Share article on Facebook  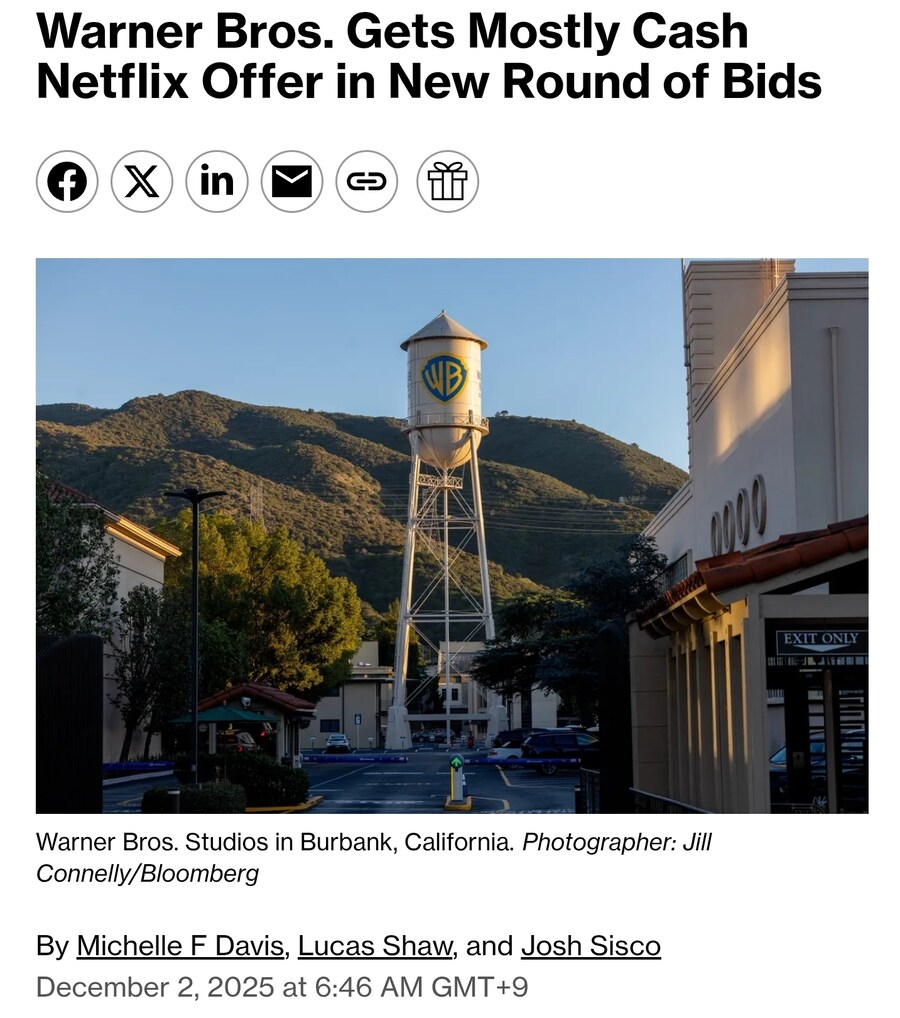[67, 182]
